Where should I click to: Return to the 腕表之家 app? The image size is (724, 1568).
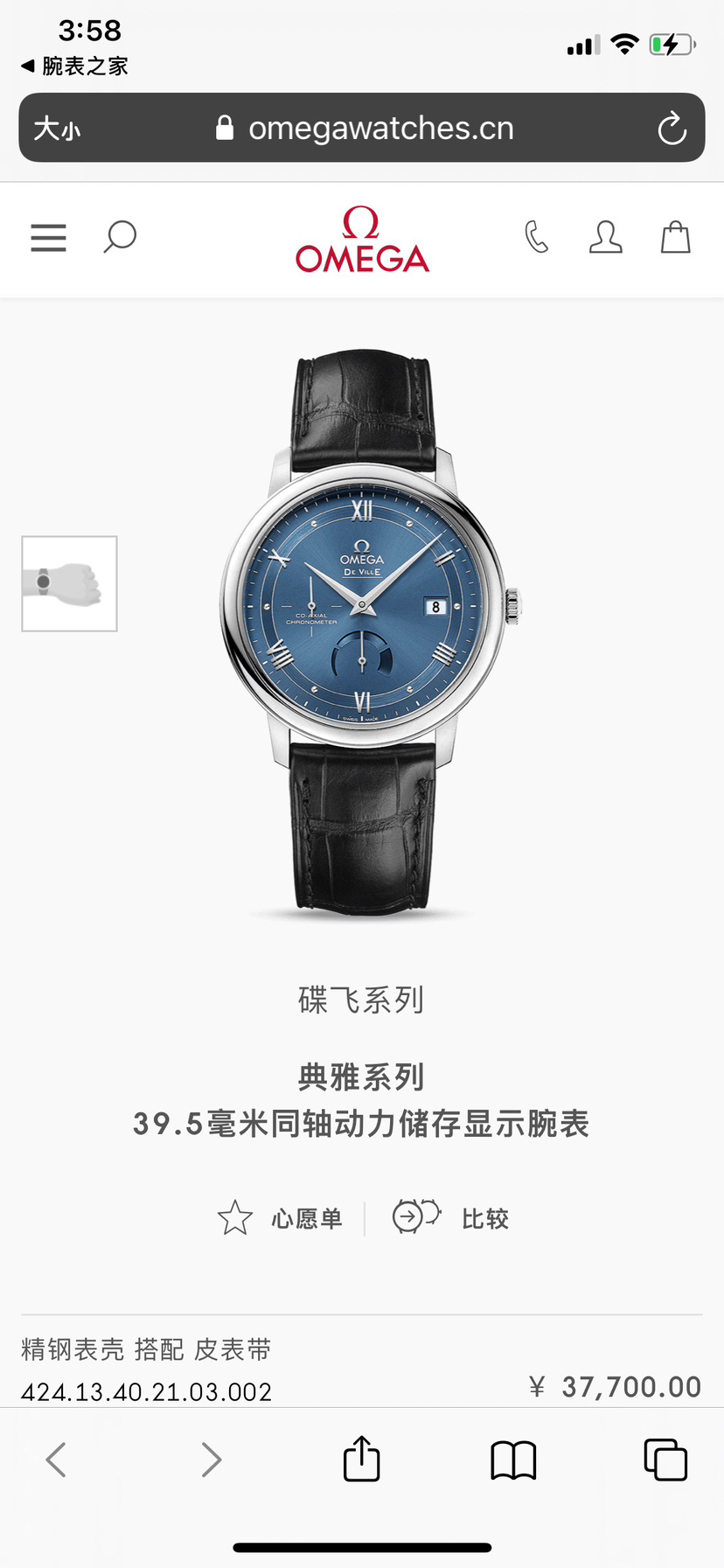tap(74, 66)
